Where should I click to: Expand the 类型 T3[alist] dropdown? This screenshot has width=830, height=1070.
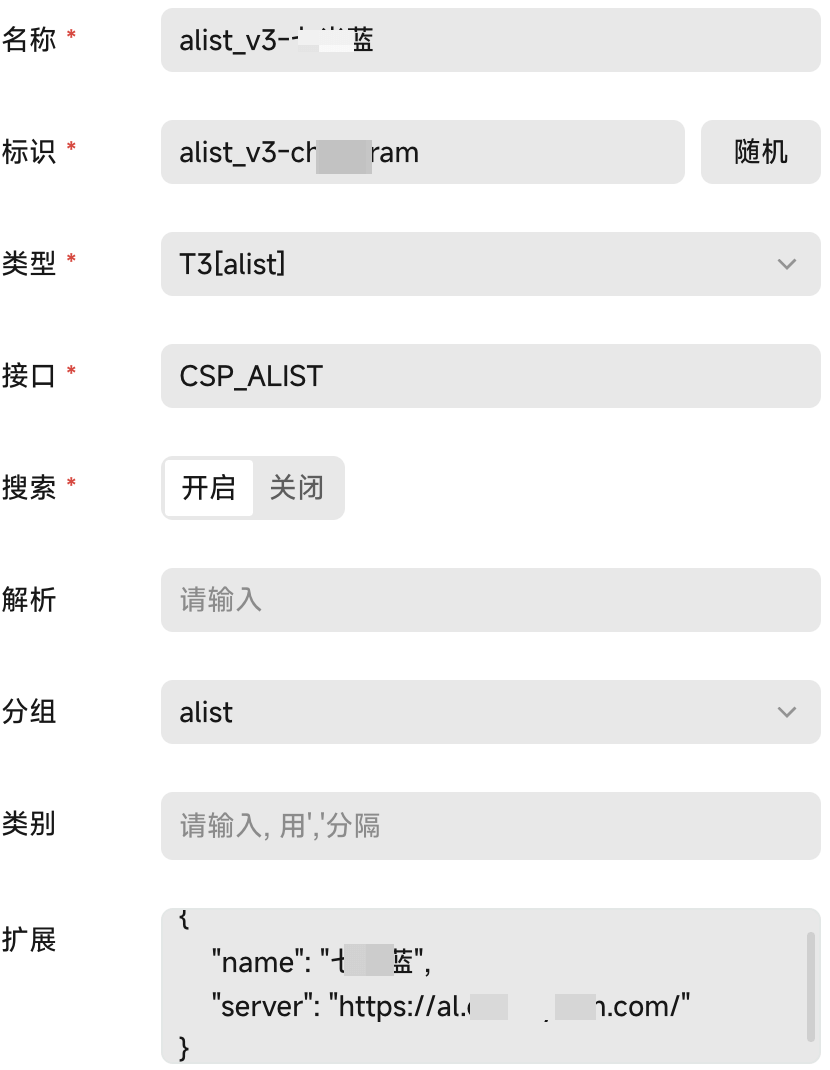(490, 264)
